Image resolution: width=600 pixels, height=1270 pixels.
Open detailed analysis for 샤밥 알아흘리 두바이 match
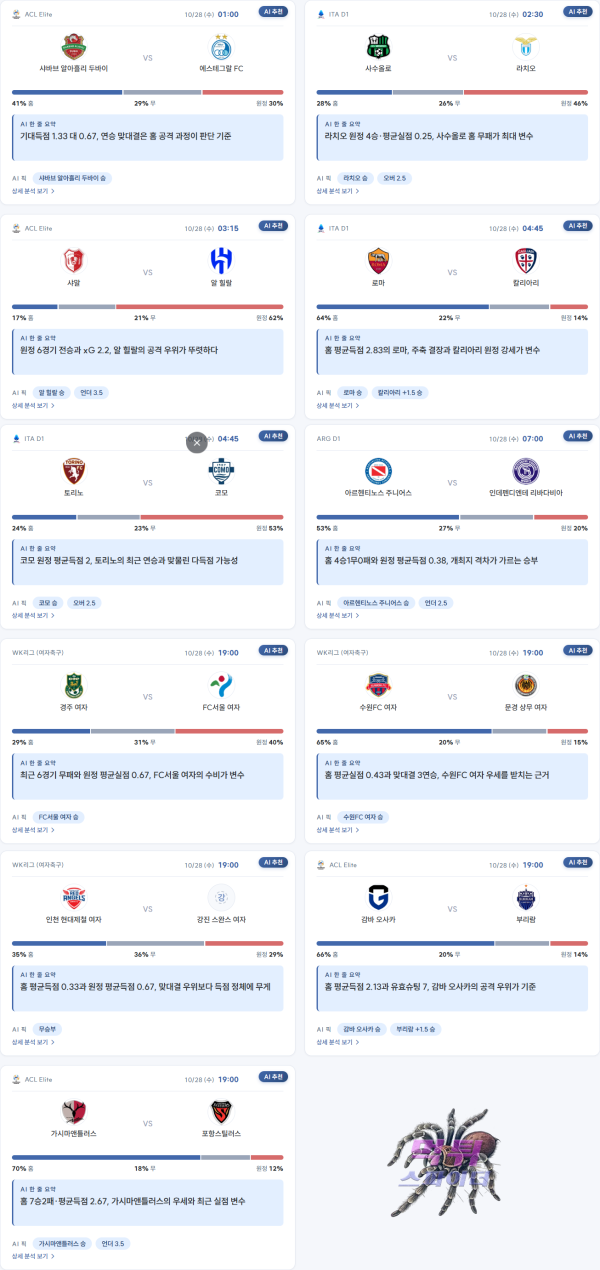32,190
